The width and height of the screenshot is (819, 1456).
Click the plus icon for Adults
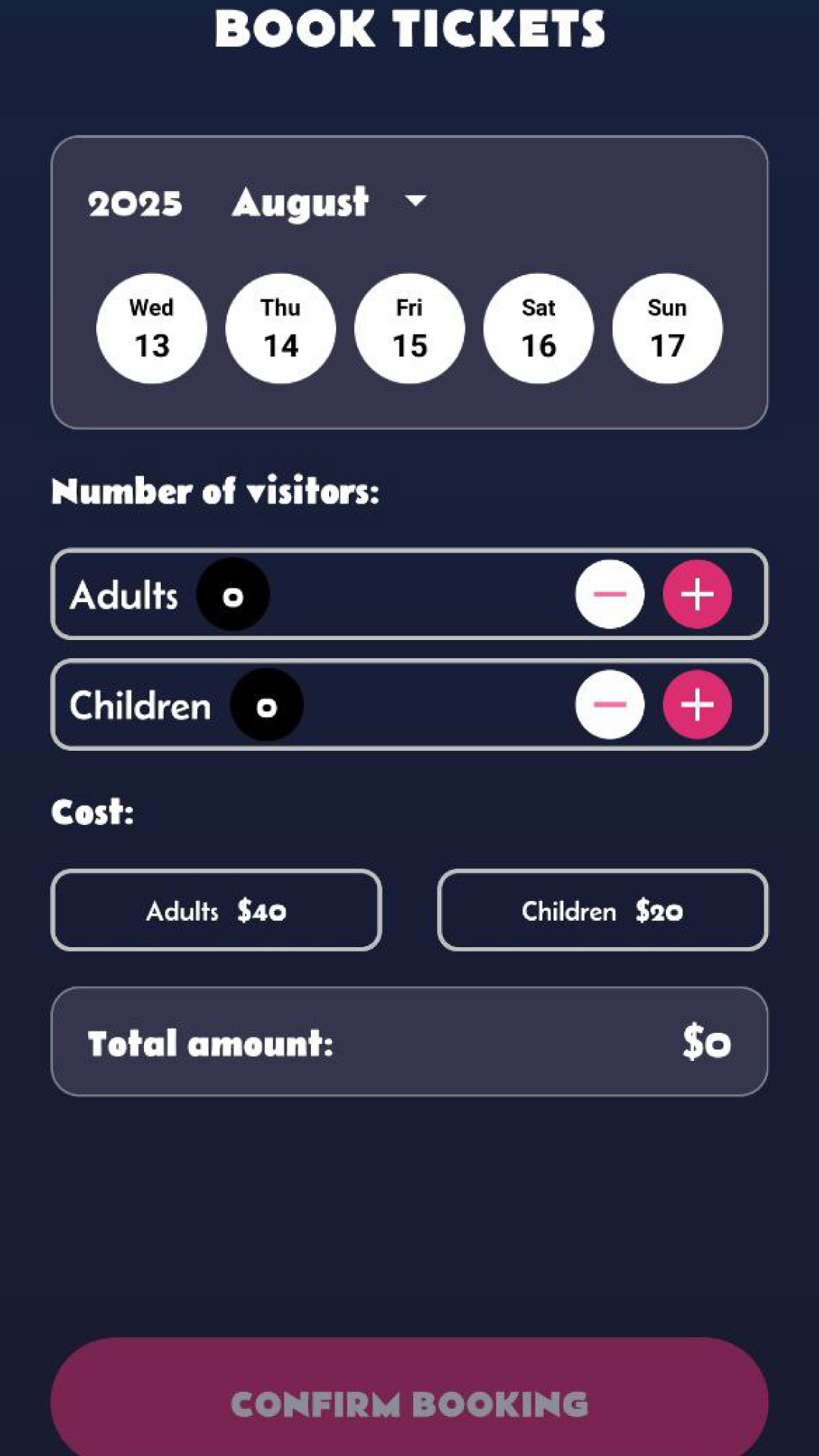[696, 595]
